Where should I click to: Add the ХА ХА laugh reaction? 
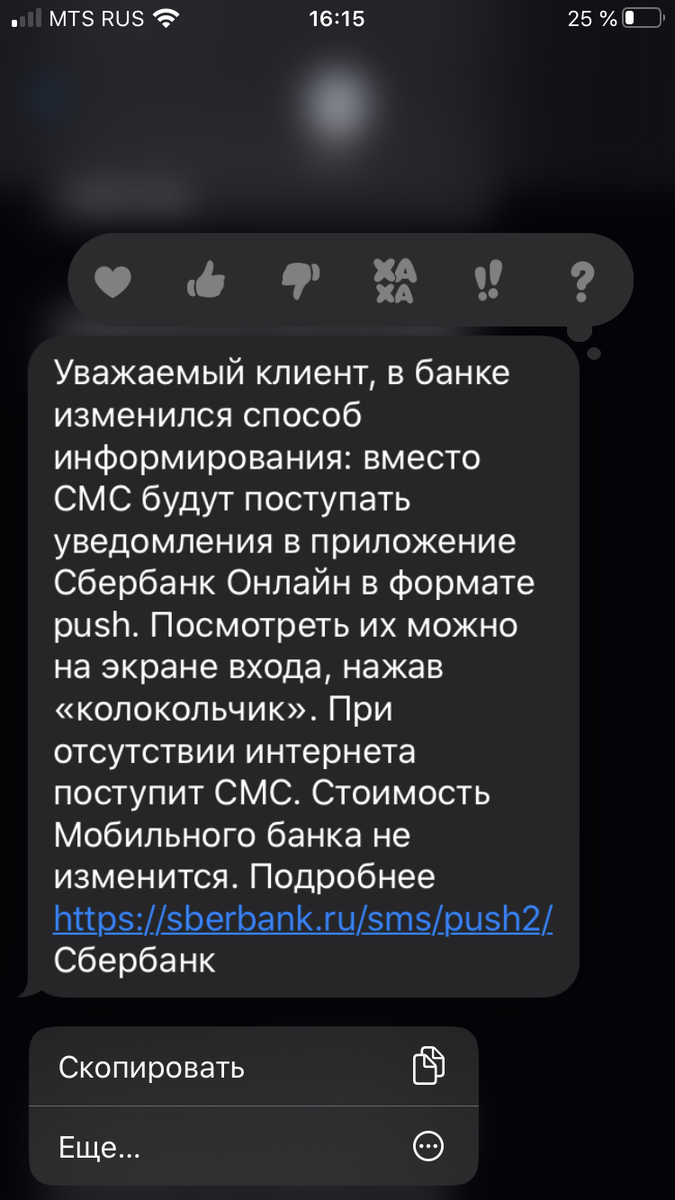tap(392, 281)
